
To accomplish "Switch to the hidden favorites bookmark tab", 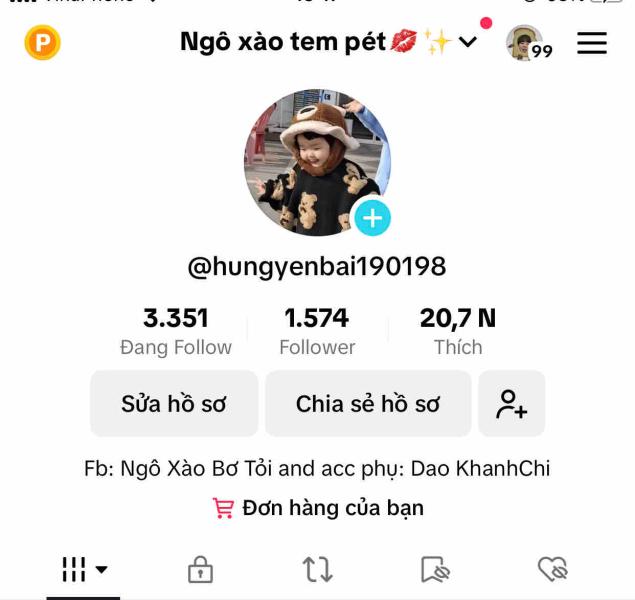I will pos(435,570).
